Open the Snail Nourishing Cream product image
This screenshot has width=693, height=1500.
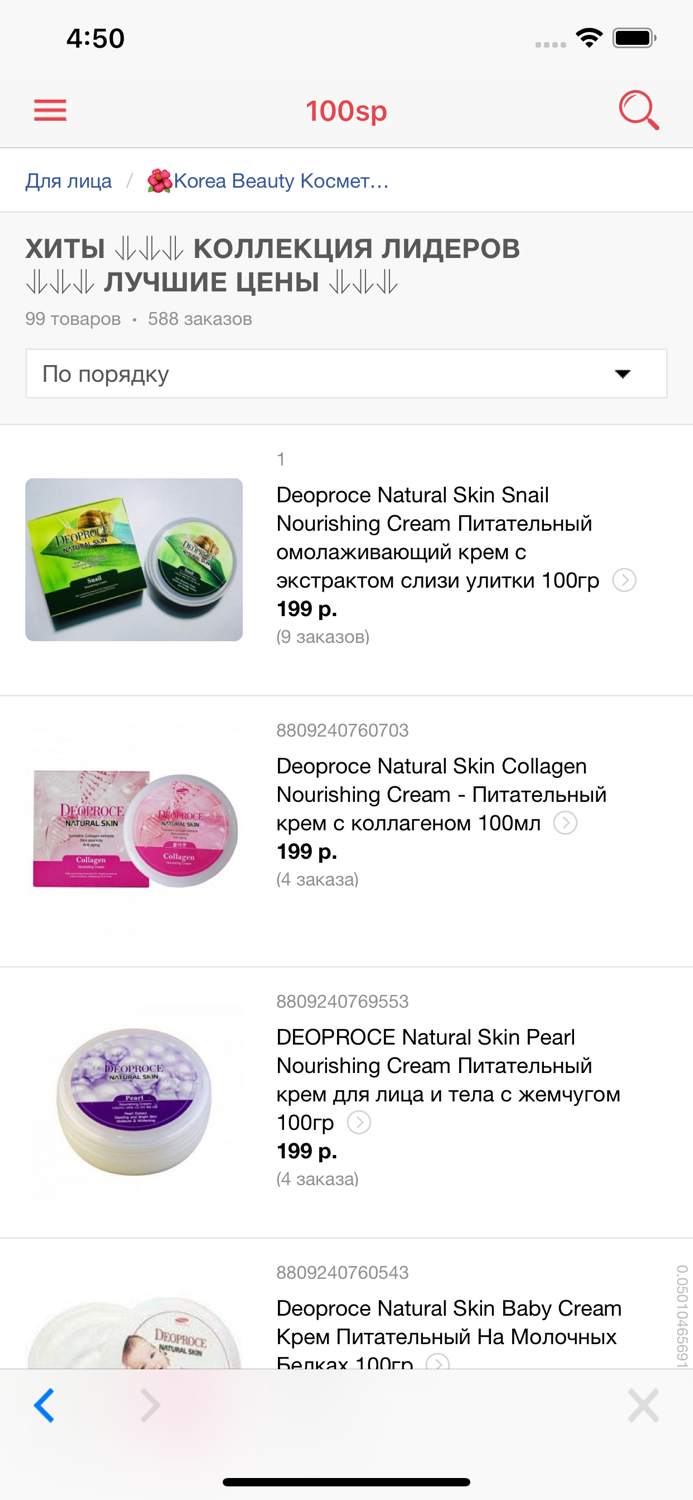(x=134, y=559)
